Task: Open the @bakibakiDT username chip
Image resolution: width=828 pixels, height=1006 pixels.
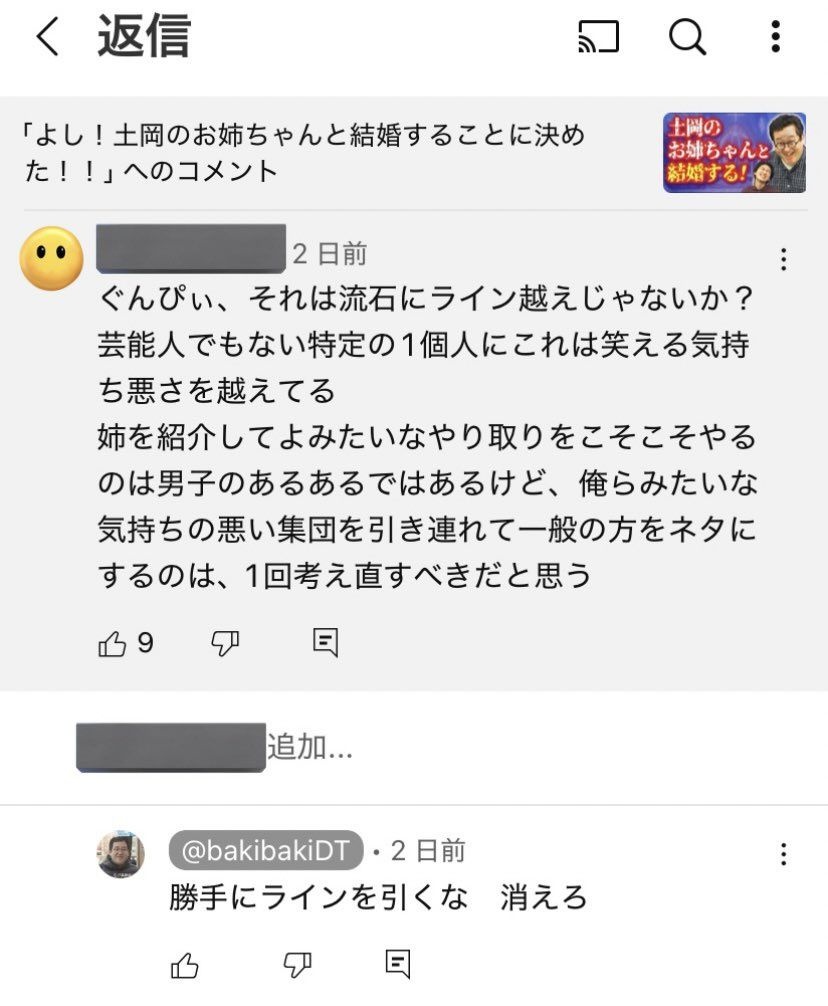Action: [x=265, y=851]
